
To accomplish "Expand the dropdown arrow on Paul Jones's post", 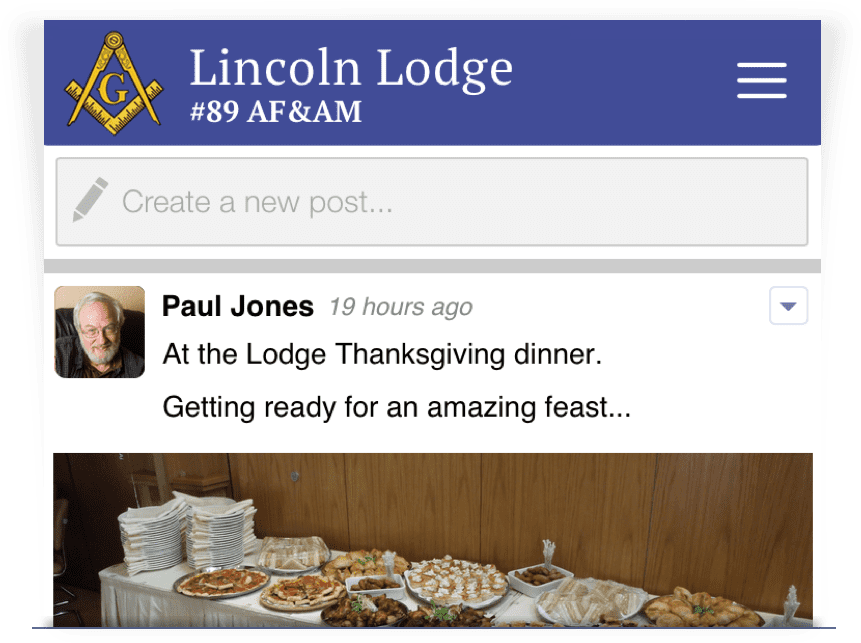I will click(788, 307).
